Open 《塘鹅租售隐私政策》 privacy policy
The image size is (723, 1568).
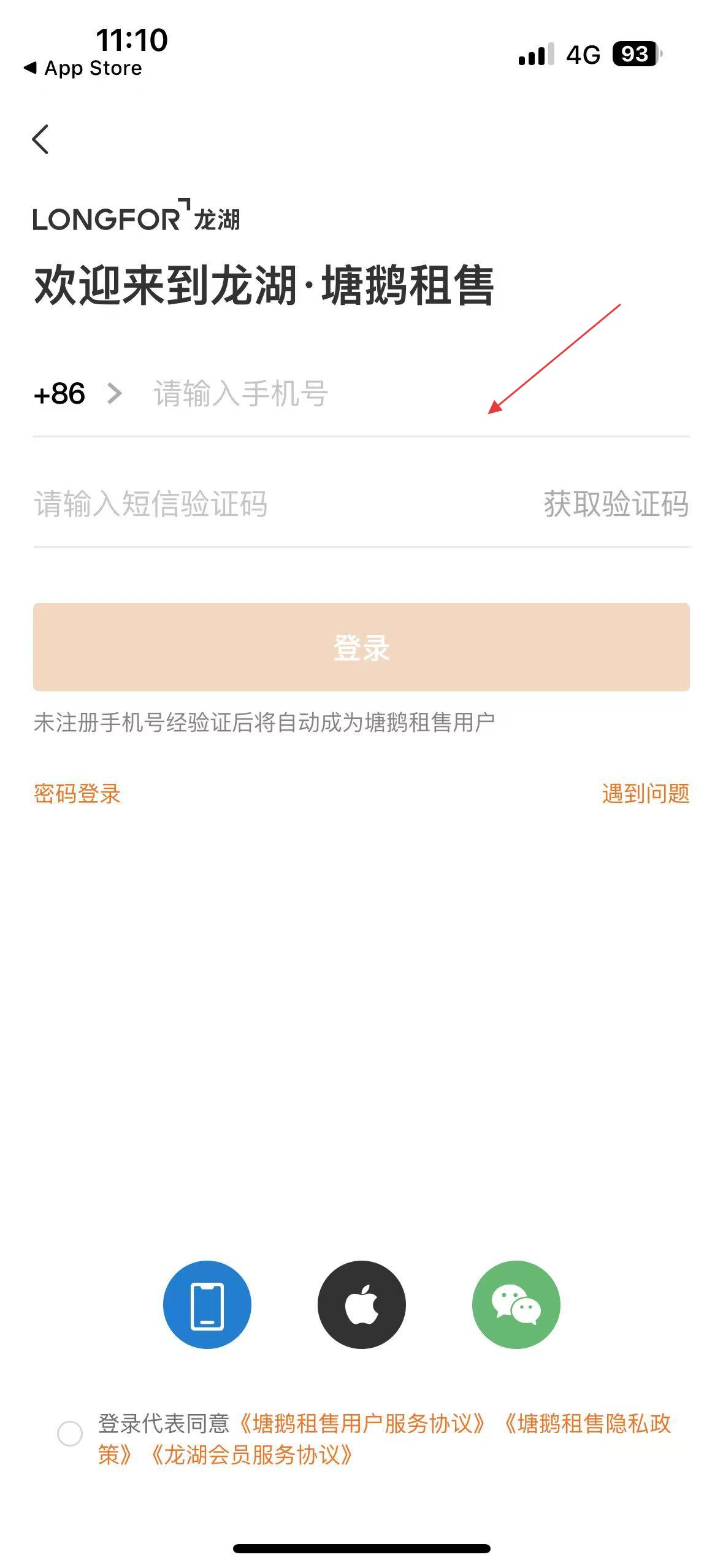click(589, 1423)
